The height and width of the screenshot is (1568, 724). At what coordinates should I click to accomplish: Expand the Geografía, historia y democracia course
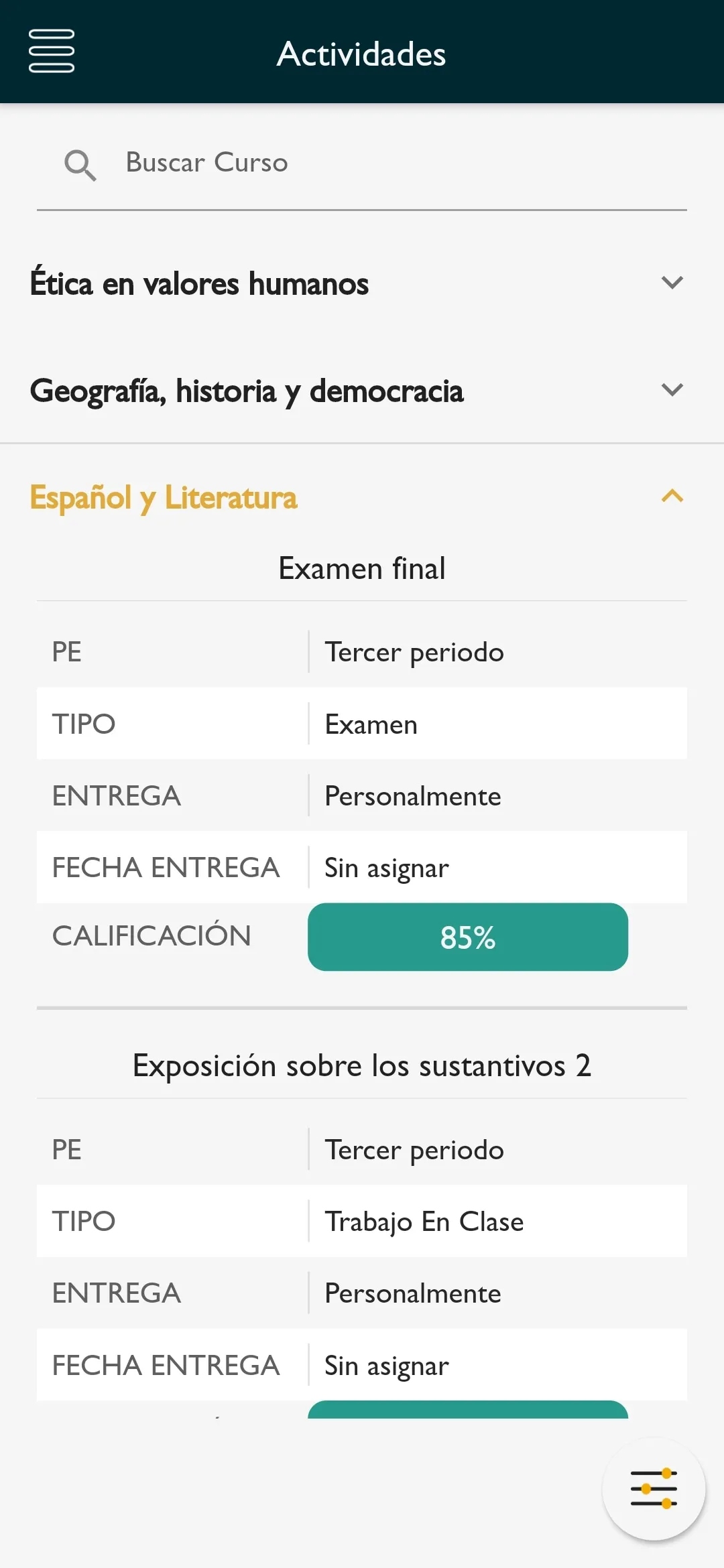(247, 391)
